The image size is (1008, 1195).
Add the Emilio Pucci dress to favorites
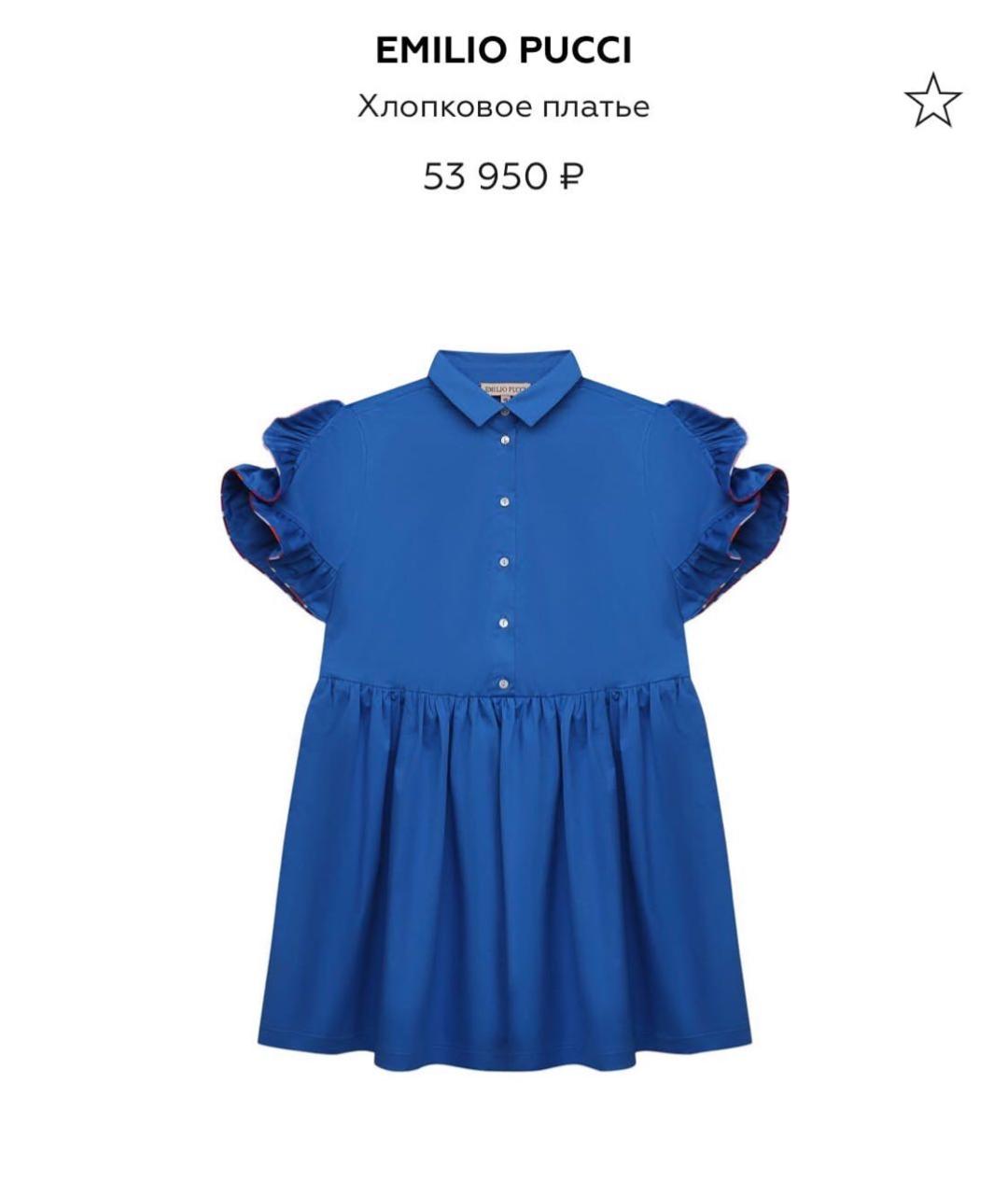[x=932, y=101]
